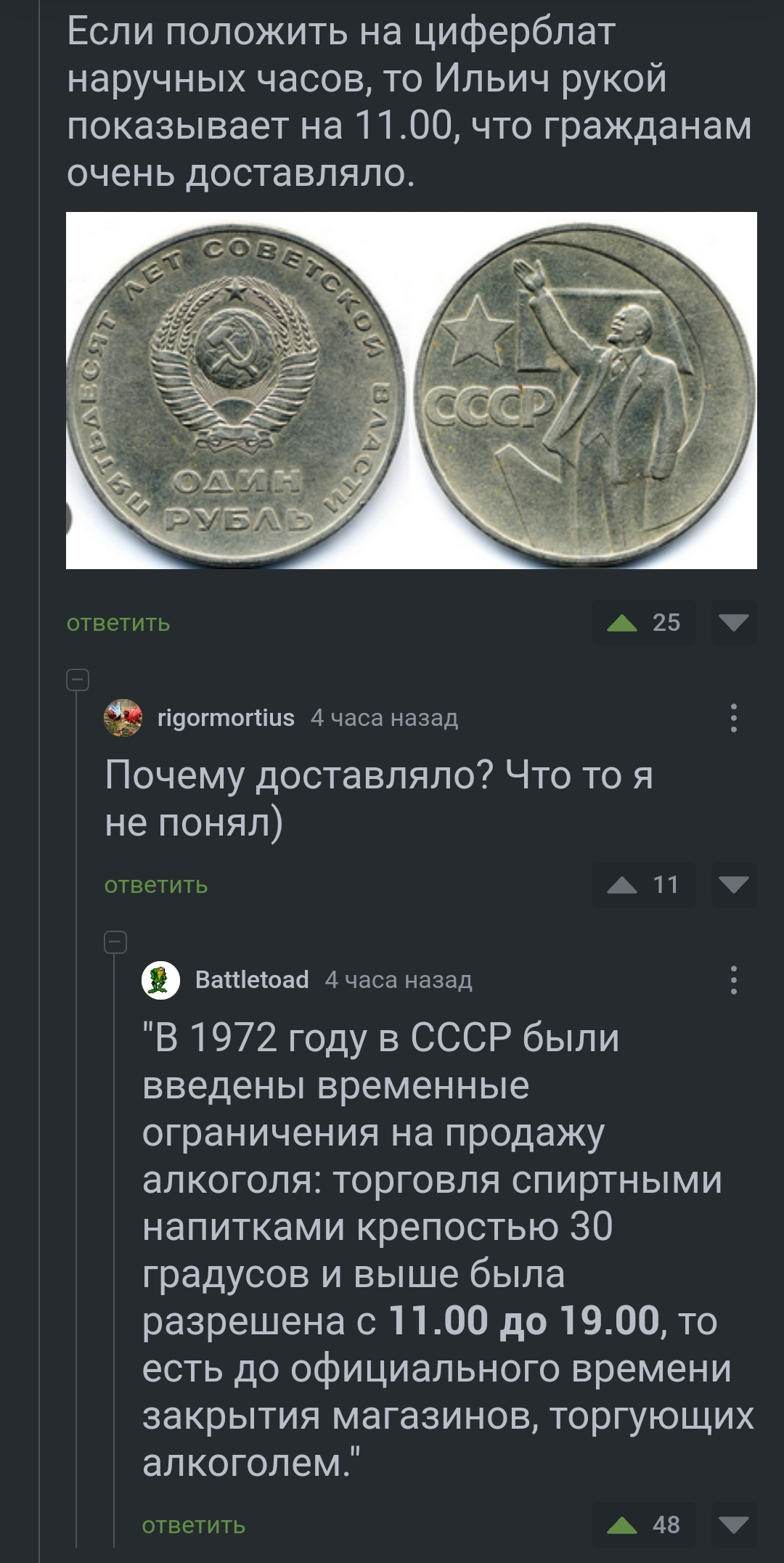784x1563 pixels.
Task: Open Battletoad's profile
Action: (252, 980)
